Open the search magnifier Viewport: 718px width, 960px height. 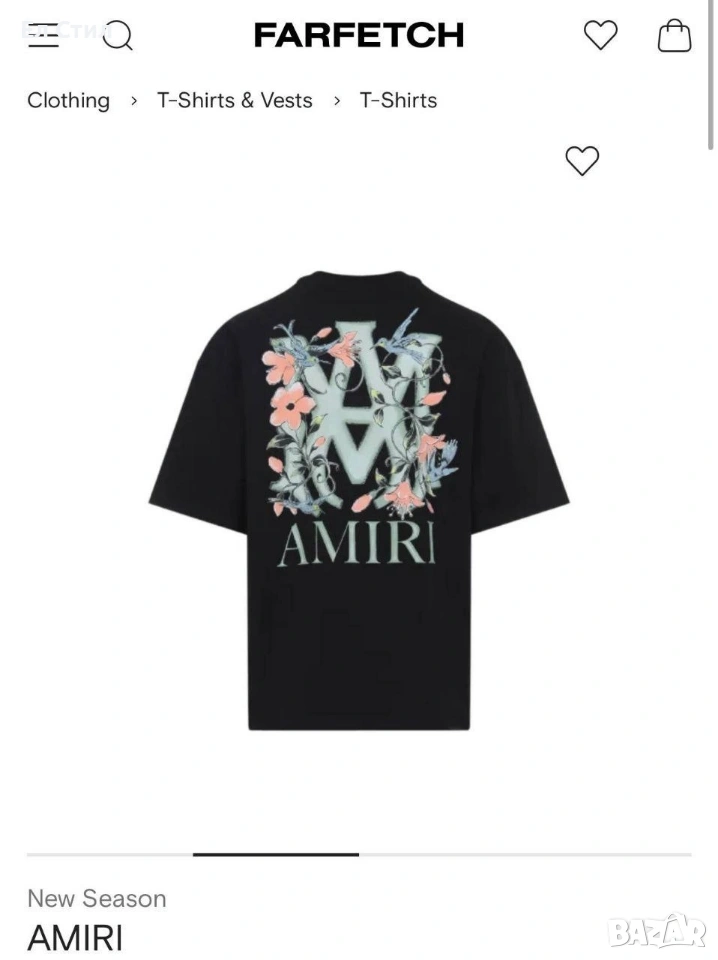[x=118, y=36]
